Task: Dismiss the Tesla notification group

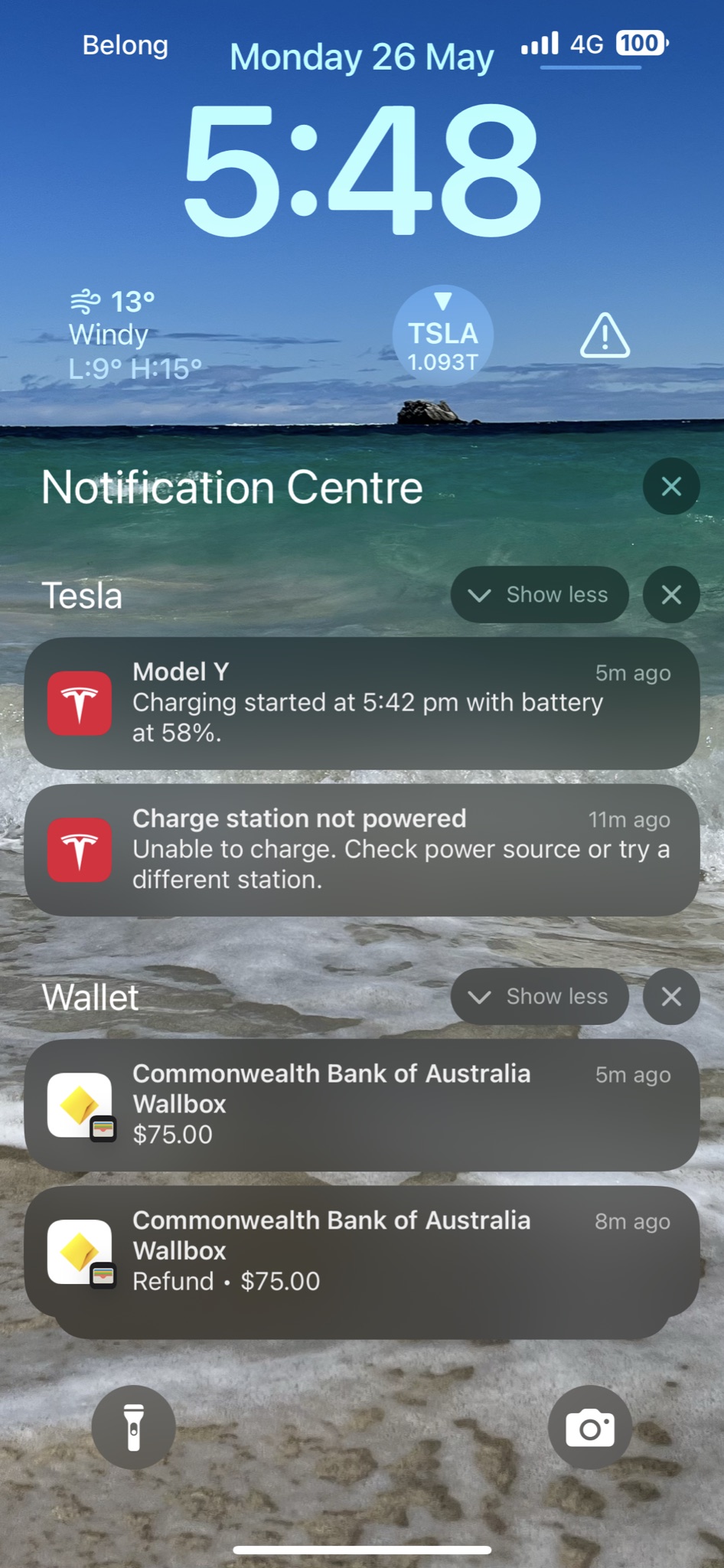Action: (671, 595)
